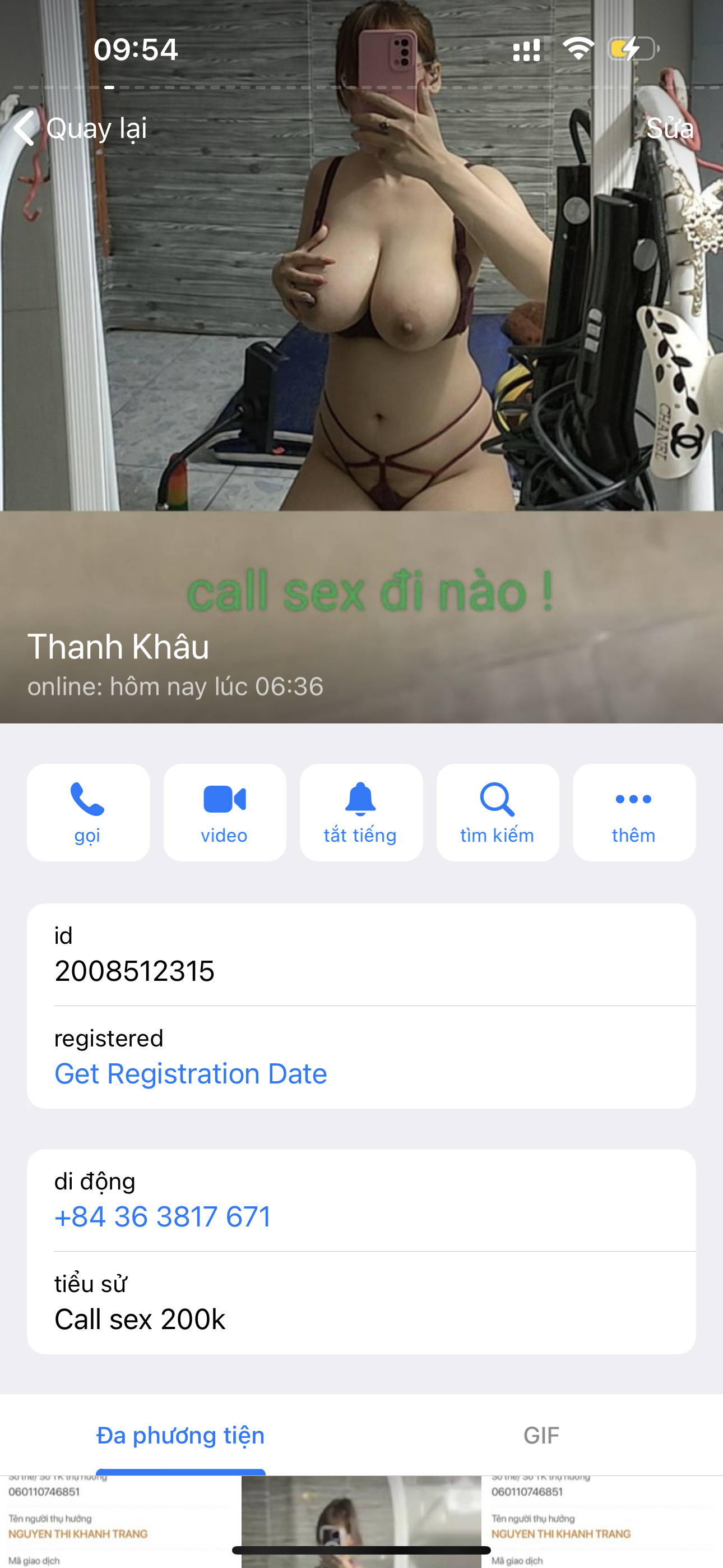
Task: Open the thêm more options menu
Action: 633,812
